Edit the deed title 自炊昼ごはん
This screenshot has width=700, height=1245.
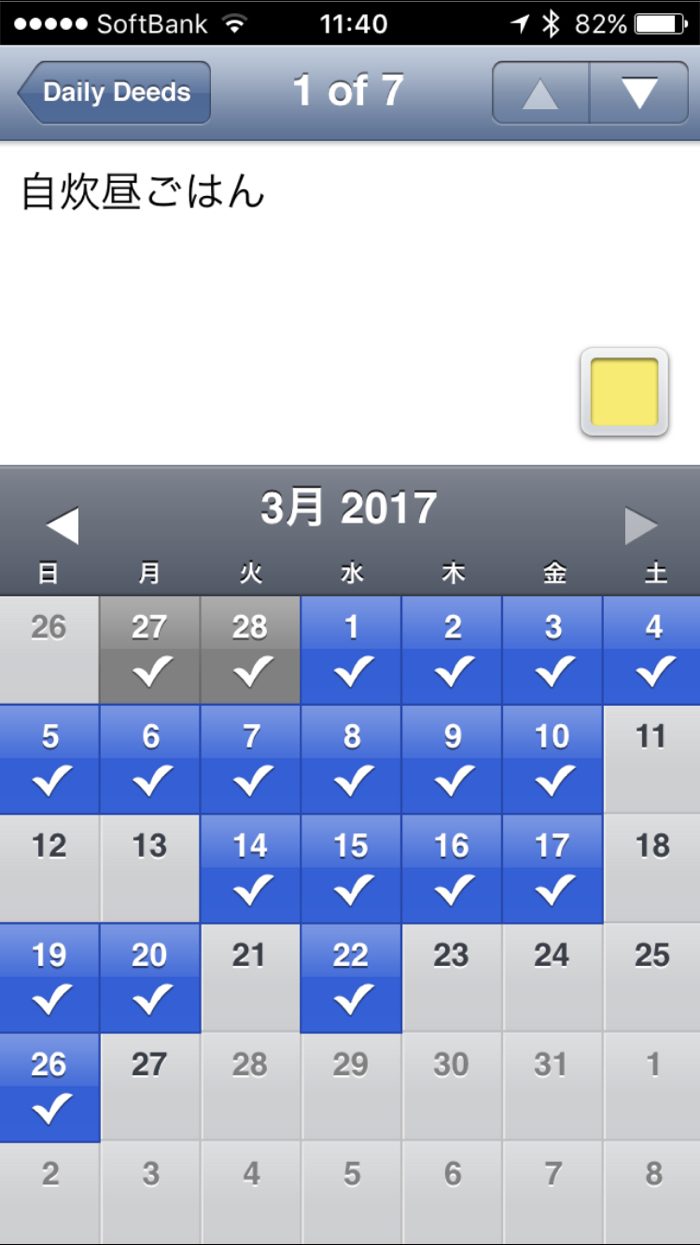(x=143, y=192)
